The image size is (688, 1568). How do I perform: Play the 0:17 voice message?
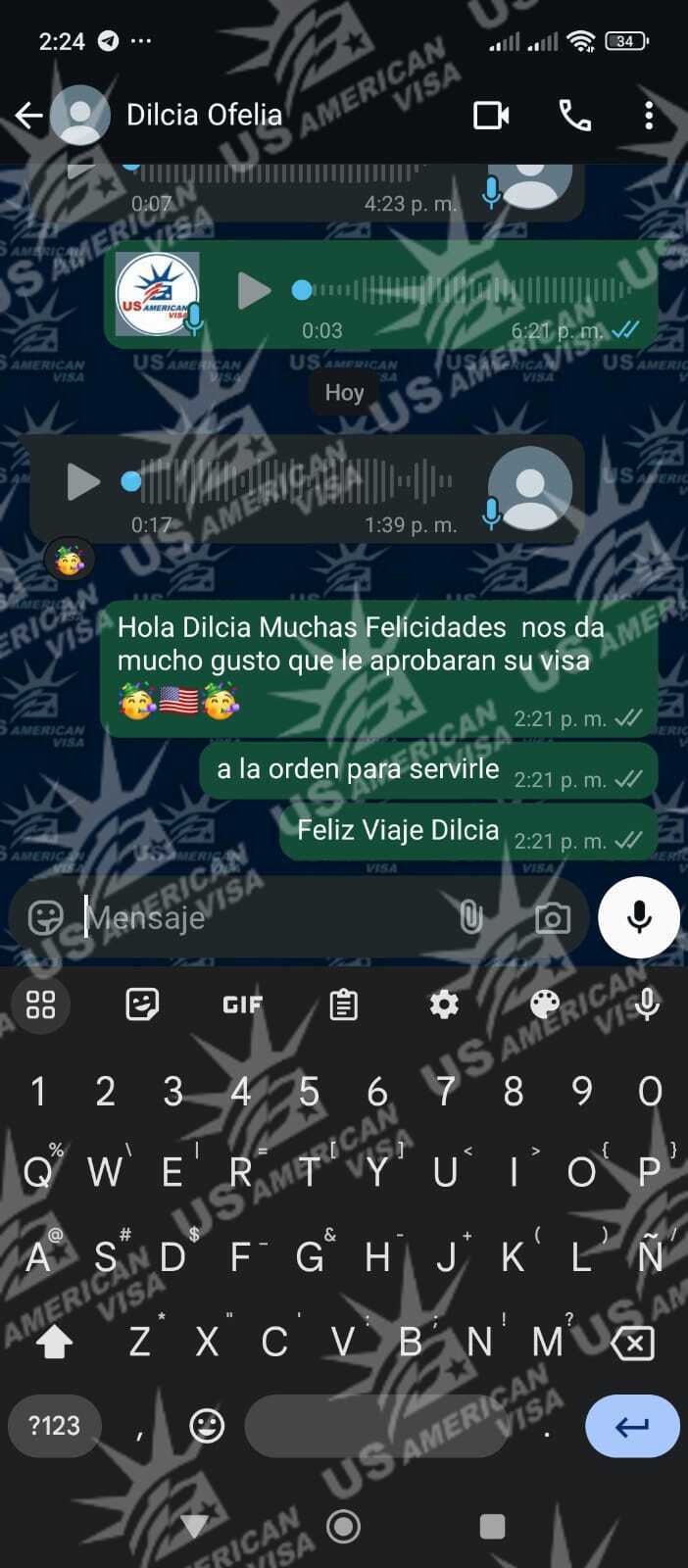82,481
